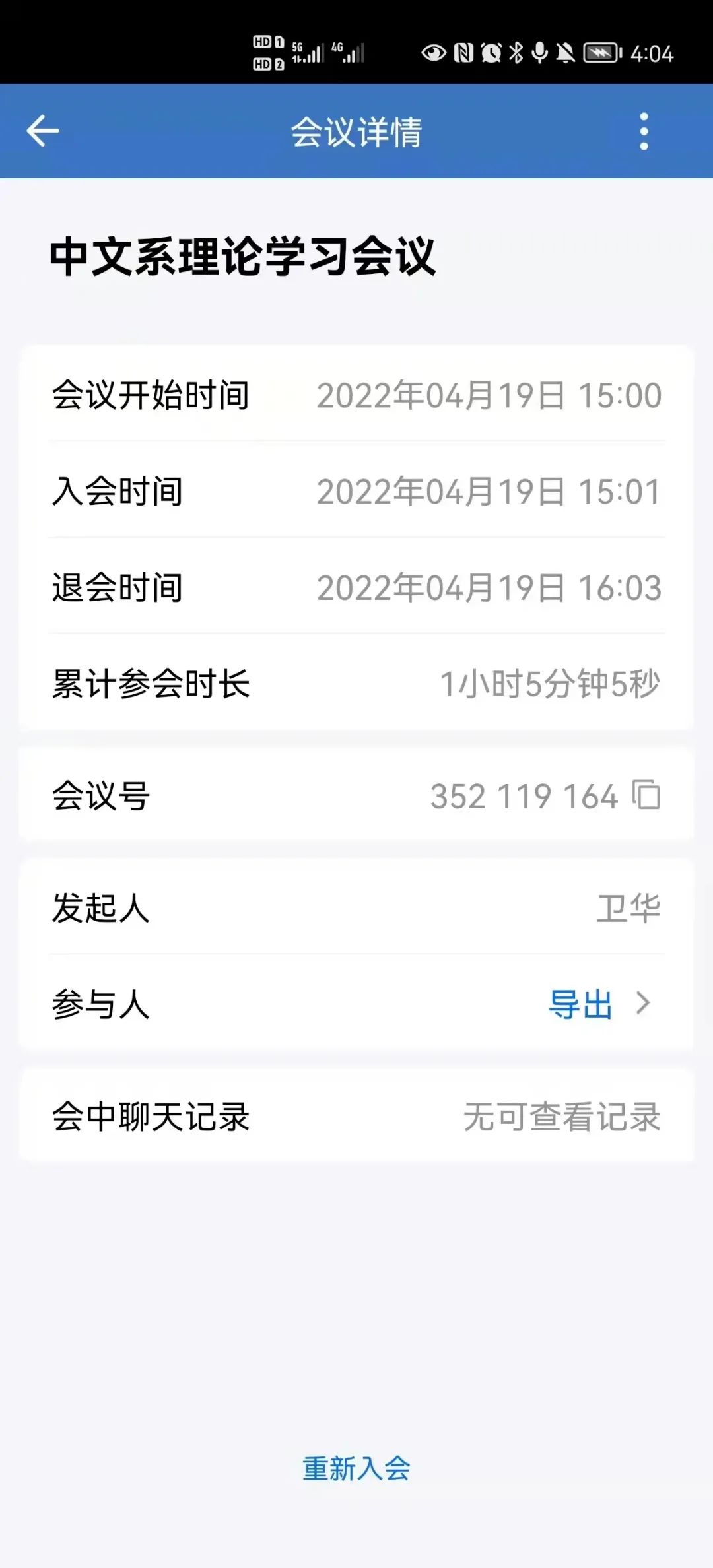This screenshot has height=1568, width=713.
Task: Tap 导出 to export participants
Action: tap(581, 1004)
